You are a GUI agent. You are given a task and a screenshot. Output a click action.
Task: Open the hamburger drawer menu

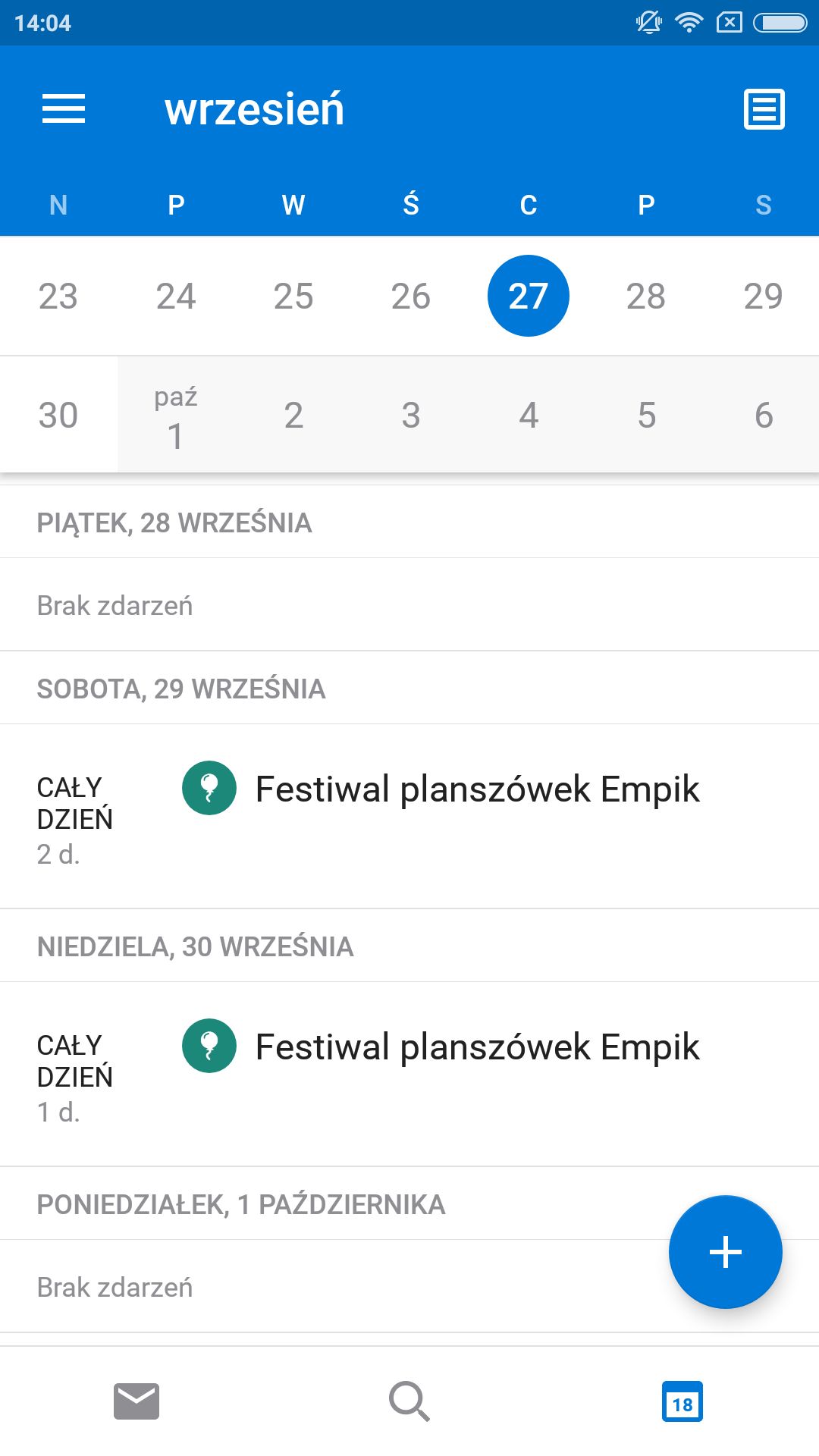tap(64, 109)
